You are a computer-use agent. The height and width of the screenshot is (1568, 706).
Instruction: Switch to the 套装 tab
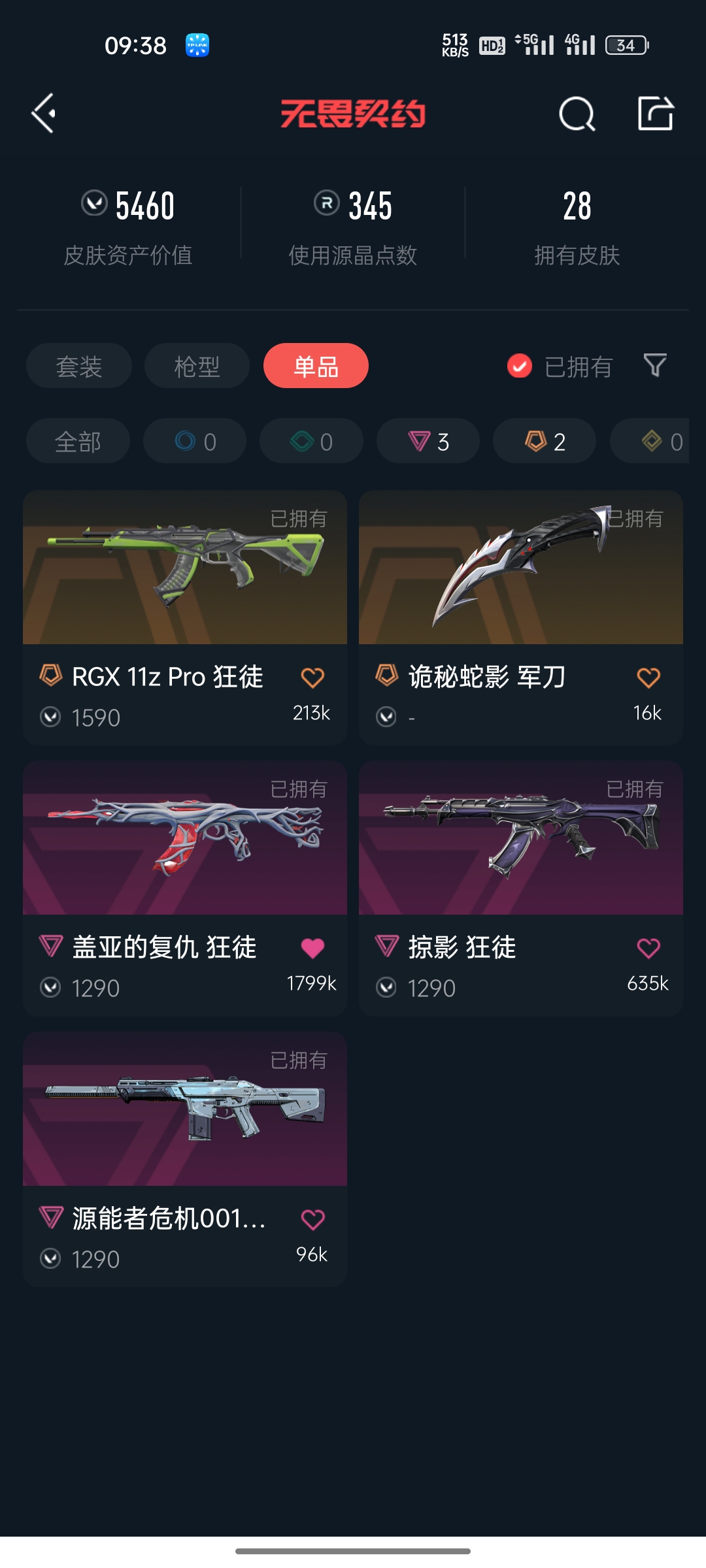pyautogui.click(x=79, y=366)
